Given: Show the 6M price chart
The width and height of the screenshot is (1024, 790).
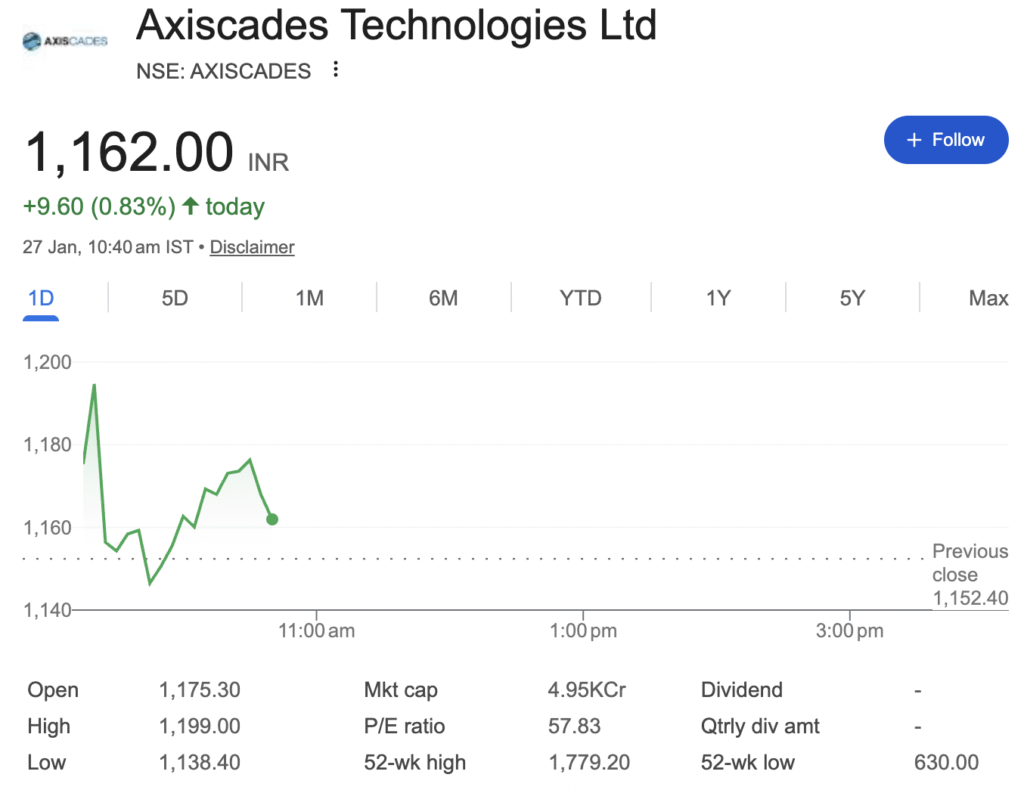Looking at the screenshot, I should pos(443,298).
